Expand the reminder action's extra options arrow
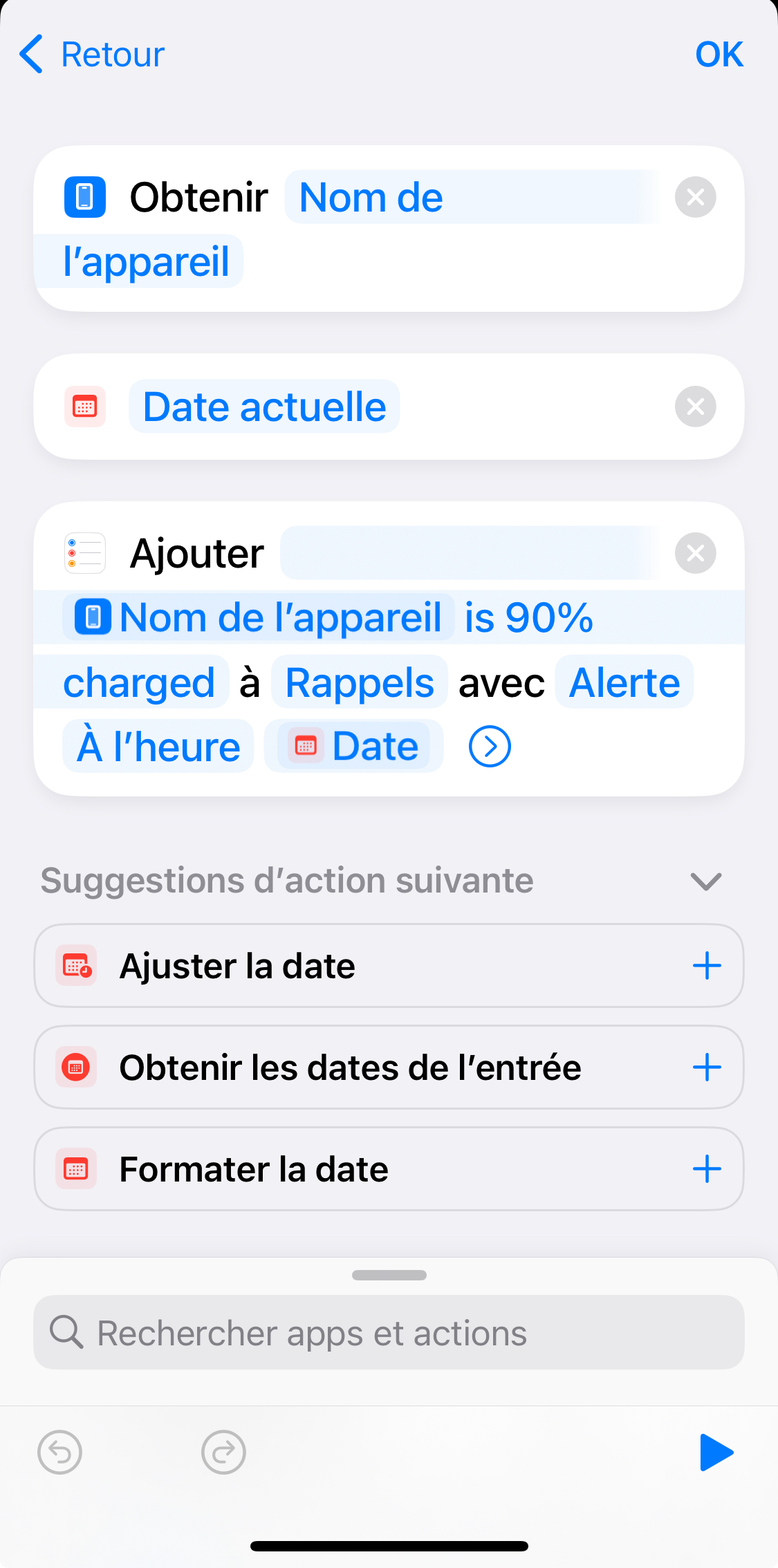The height and width of the screenshot is (1568, 778). click(x=490, y=747)
